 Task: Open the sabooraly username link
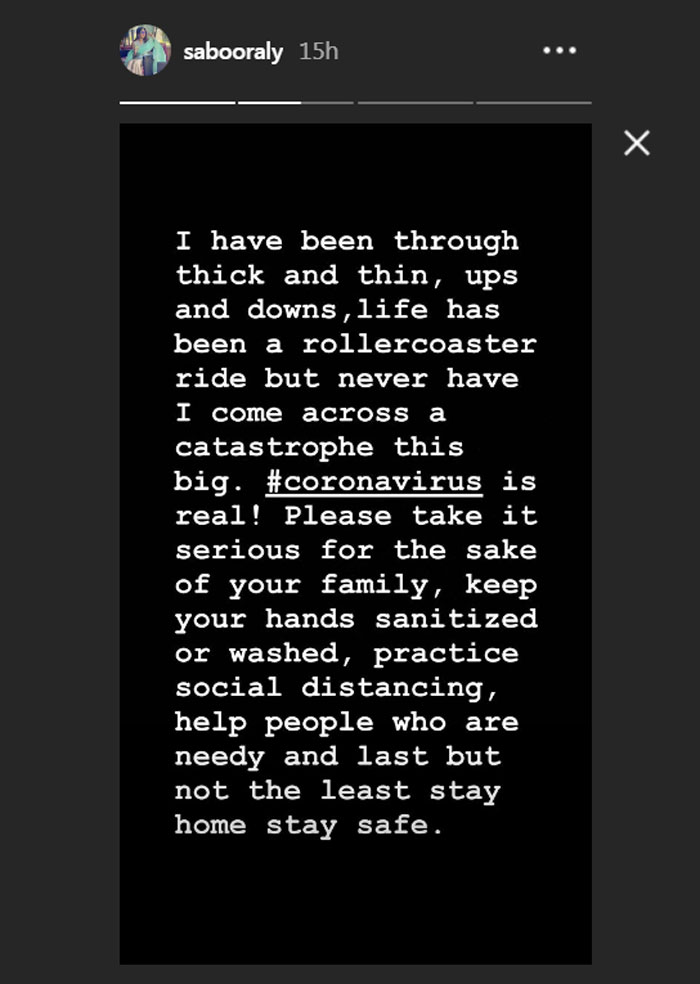[233, 51]
